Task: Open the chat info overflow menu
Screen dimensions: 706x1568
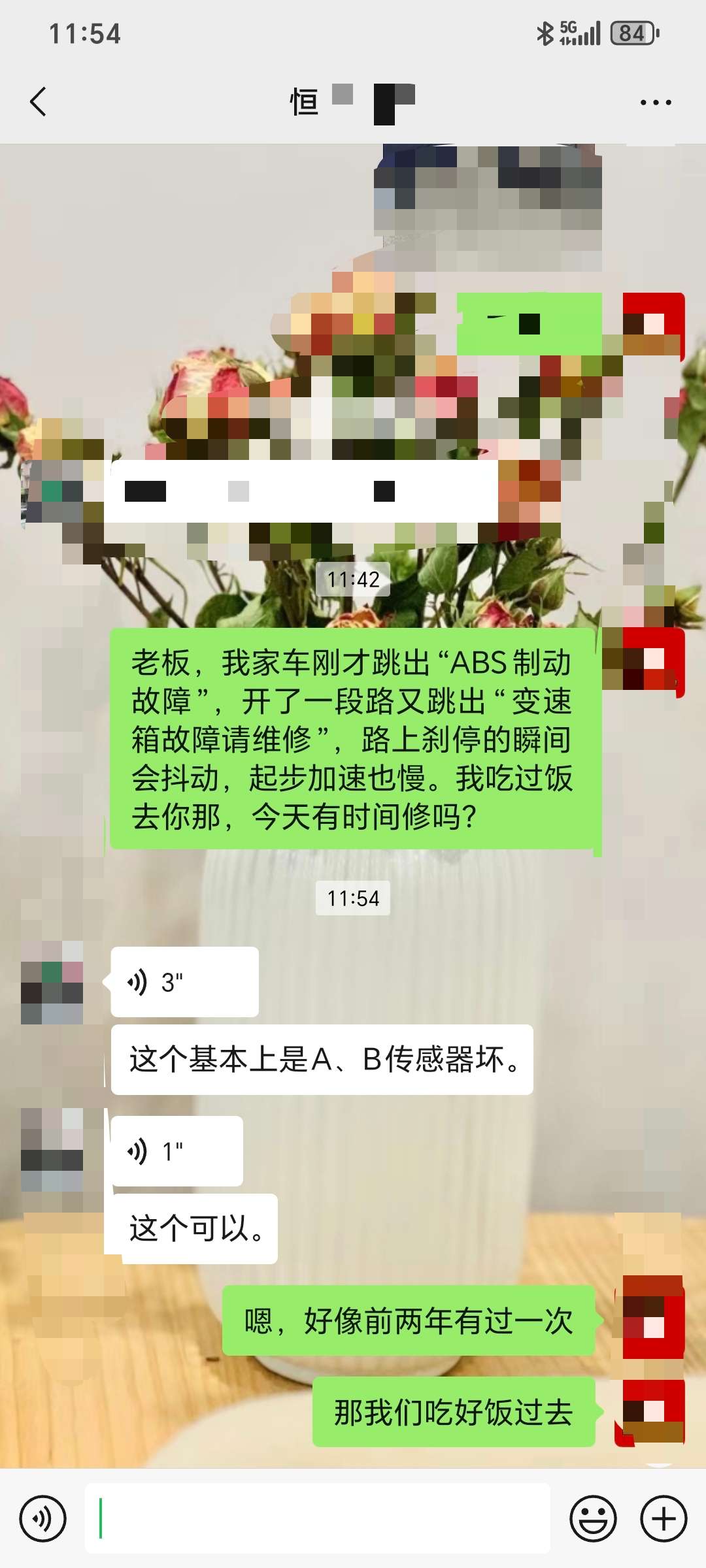Action: 656,103
